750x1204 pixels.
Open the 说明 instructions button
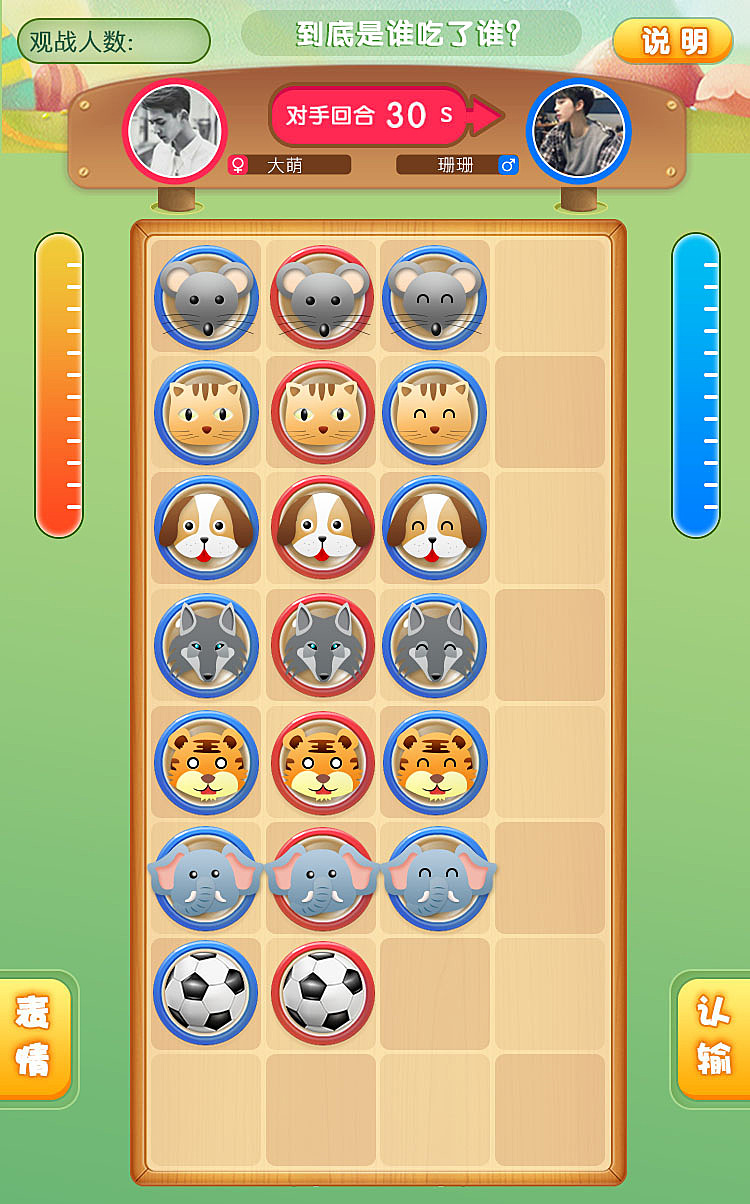click(x=672, y=41)
